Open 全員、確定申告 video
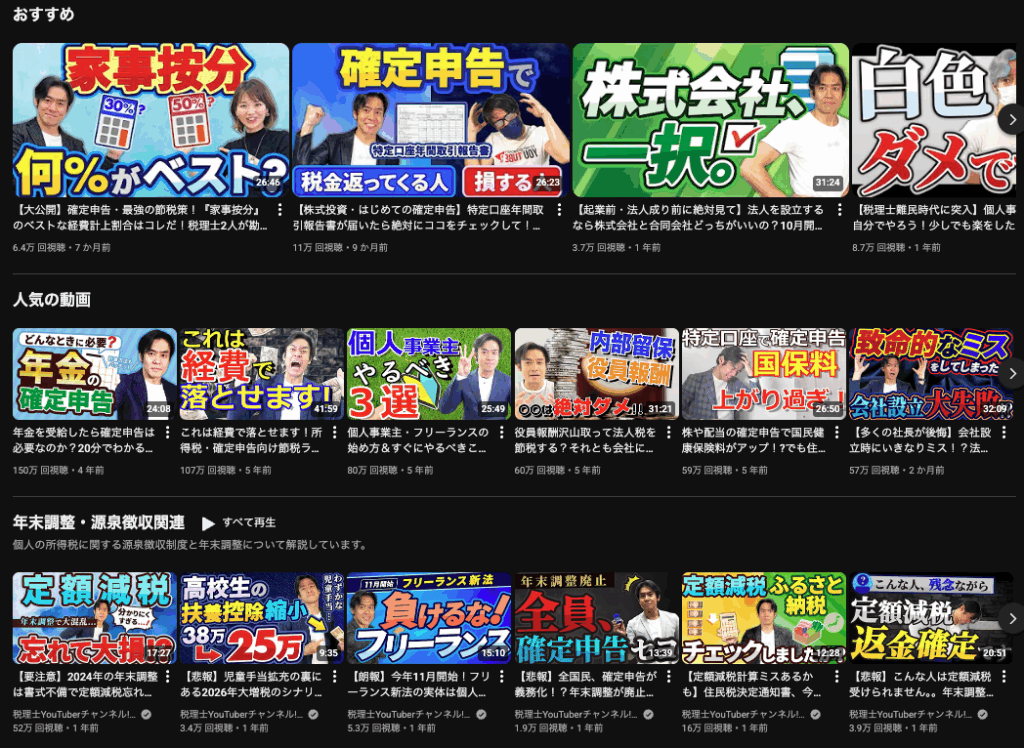Image resolution: width=1024 pixels, height=748 pixels. click(596, 617)
